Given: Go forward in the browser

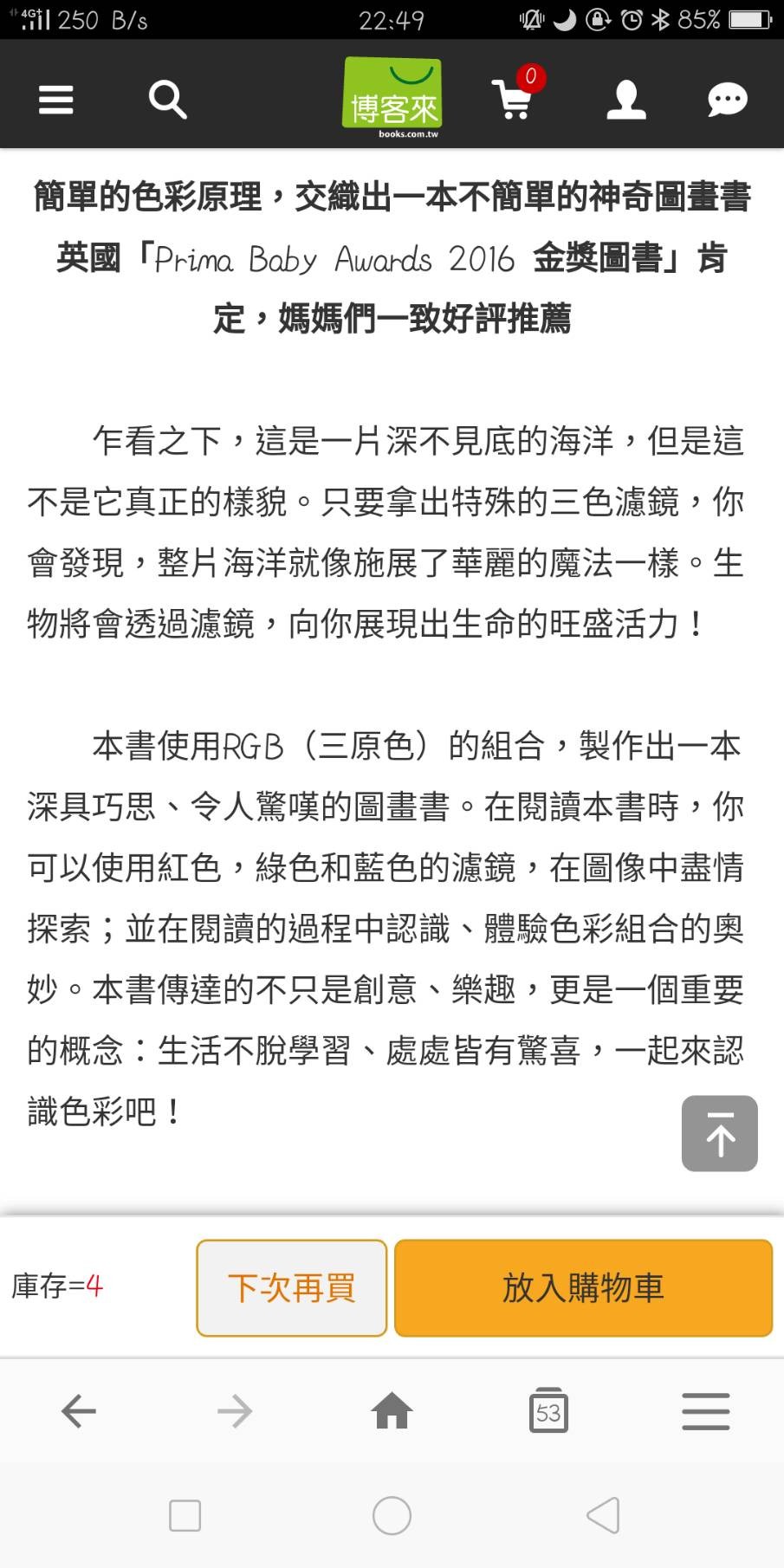Looking at the screenshot, I should pos(235,1411).
